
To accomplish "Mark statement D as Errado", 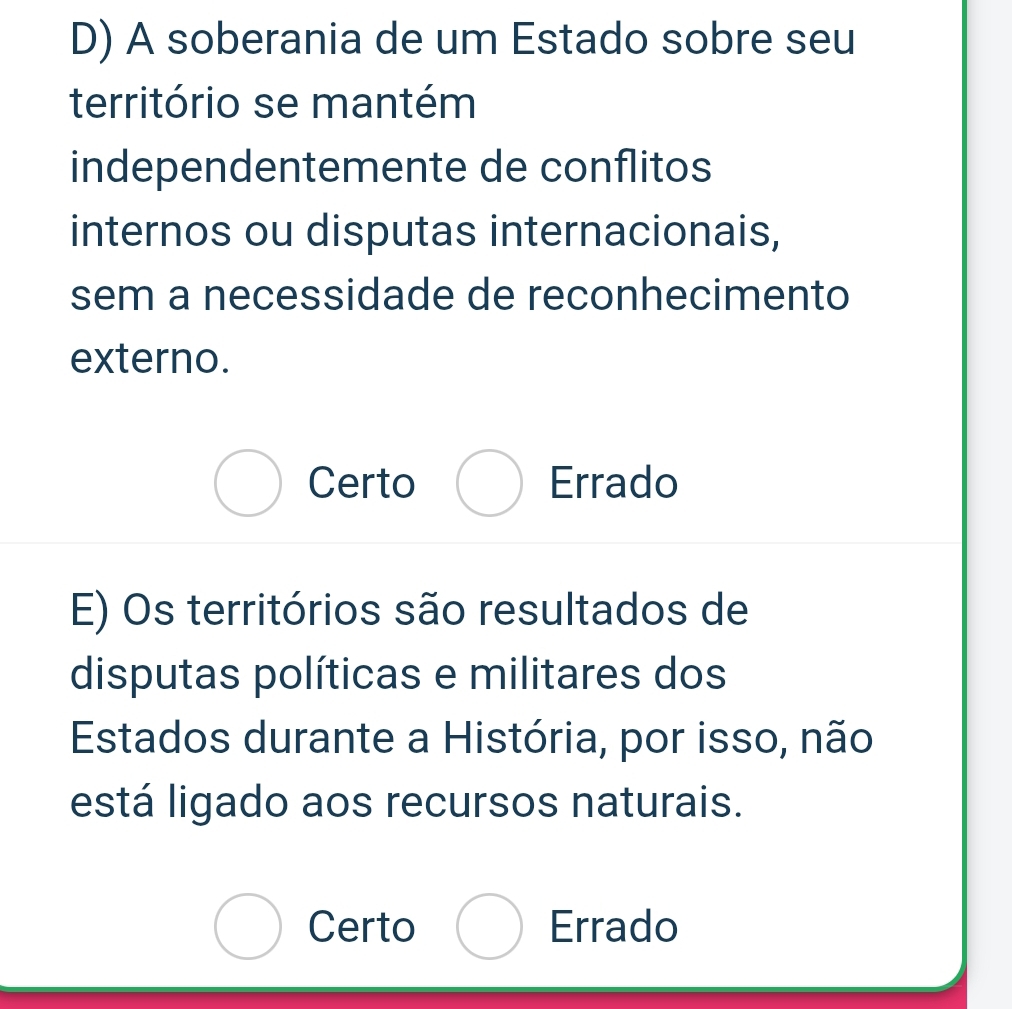I will (489, 484).
